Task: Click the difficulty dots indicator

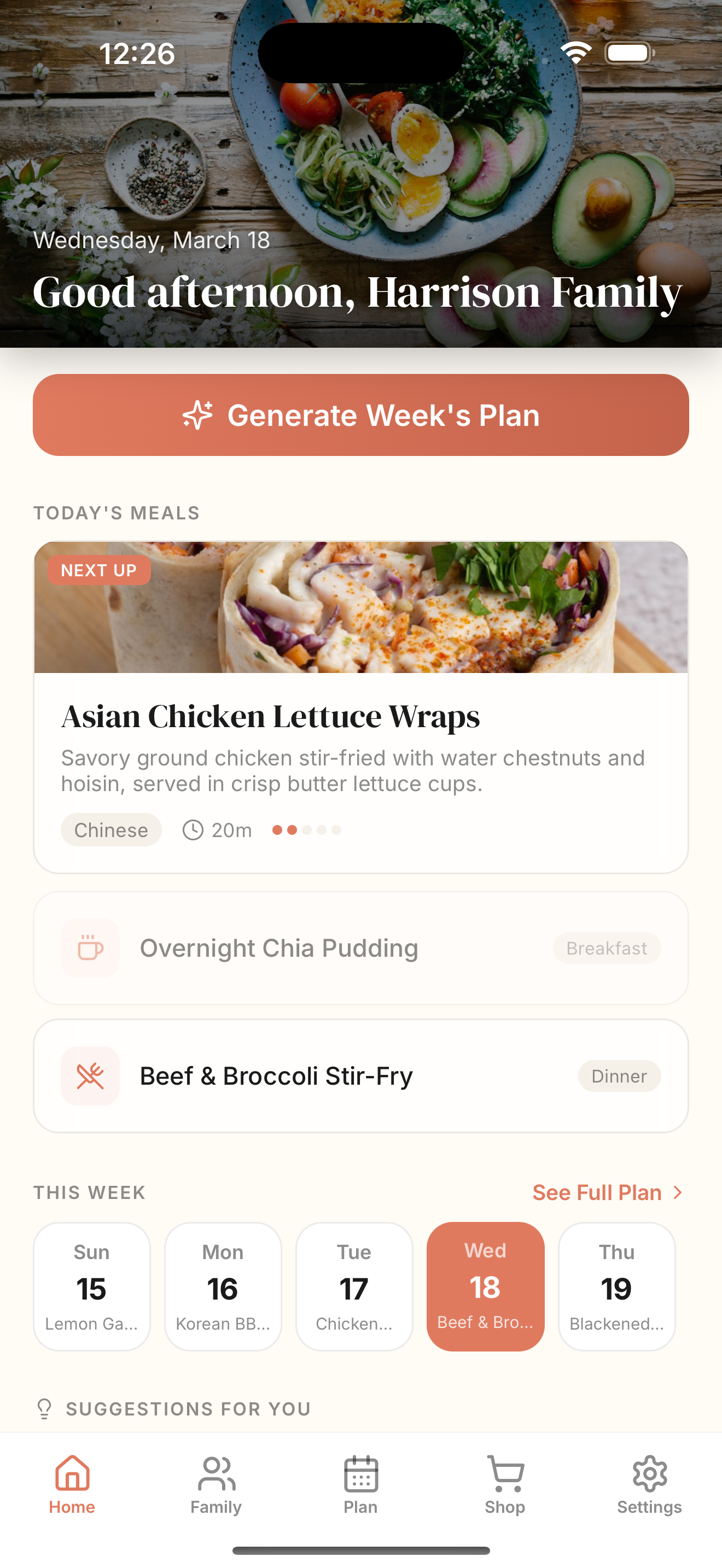Action: click(x=306, y=830)
